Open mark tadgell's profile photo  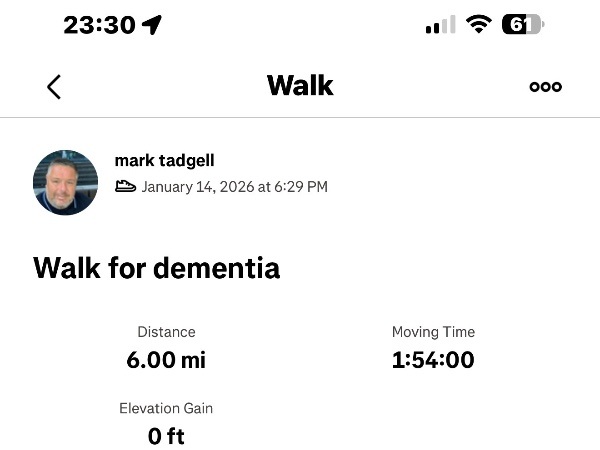[x=66, y=183]
